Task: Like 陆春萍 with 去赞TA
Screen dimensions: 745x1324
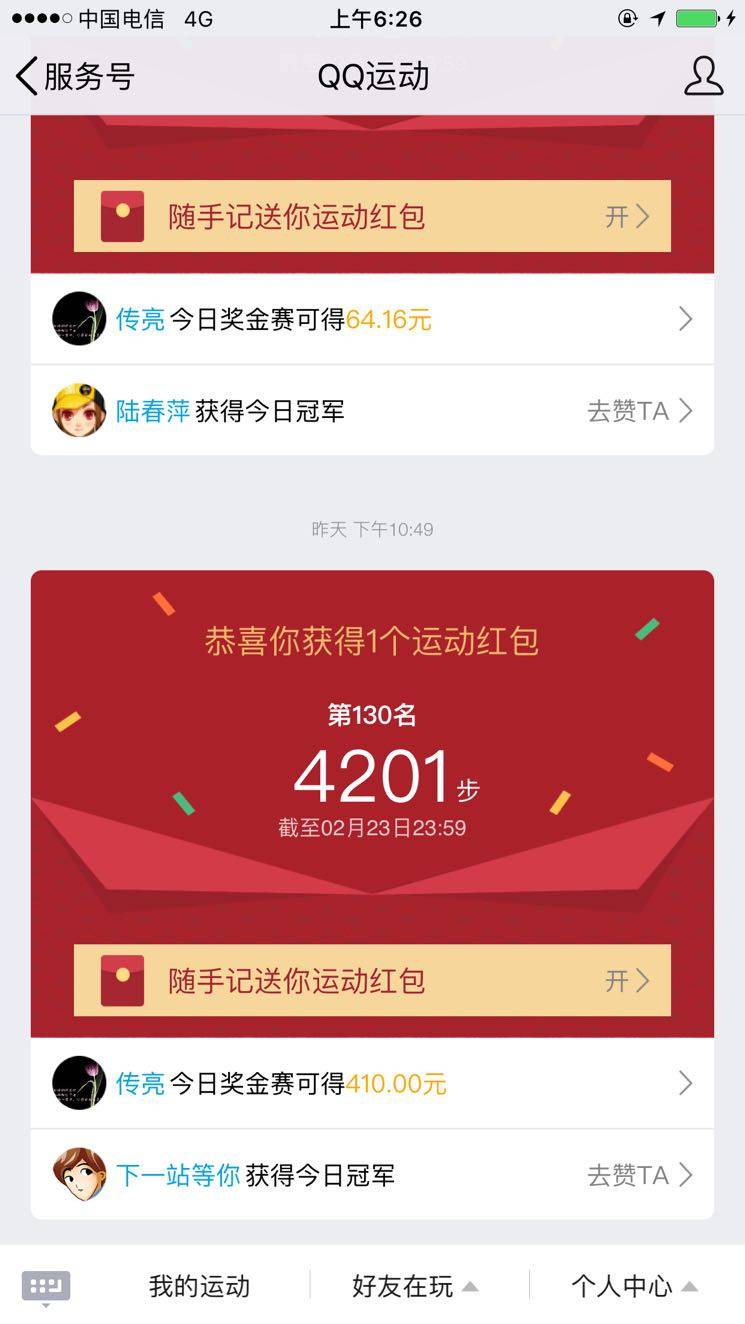Action: (639, 411)
